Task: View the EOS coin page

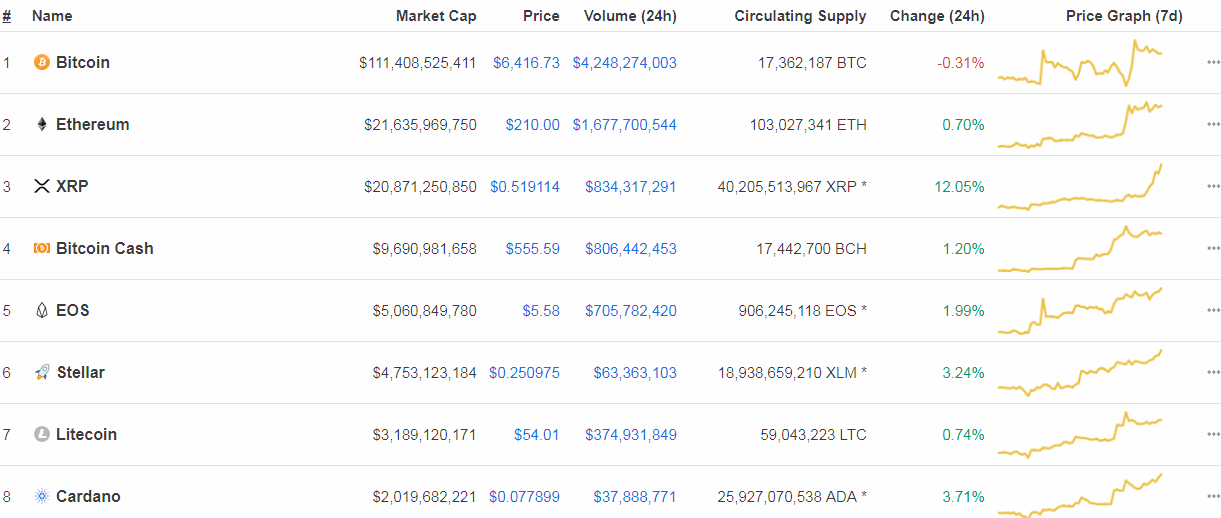Action: point(72,310)
